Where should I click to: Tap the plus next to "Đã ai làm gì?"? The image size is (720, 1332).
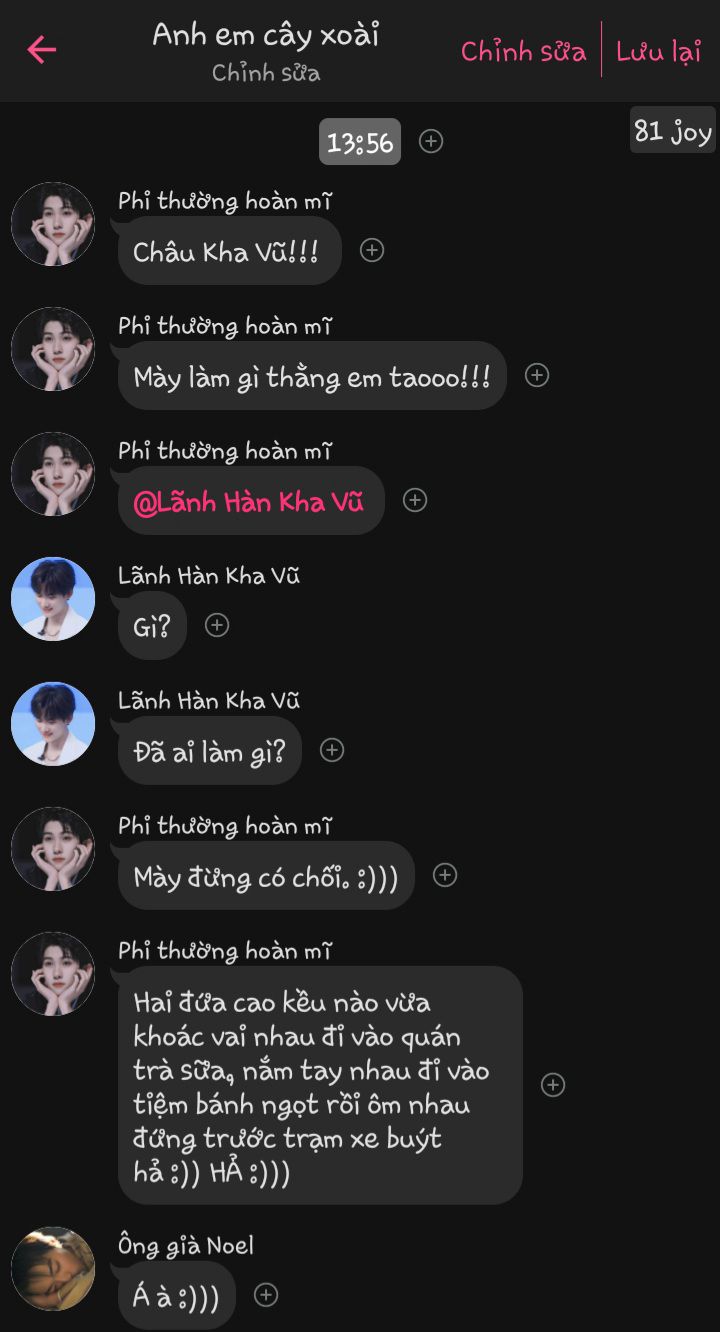pos(332,750)
